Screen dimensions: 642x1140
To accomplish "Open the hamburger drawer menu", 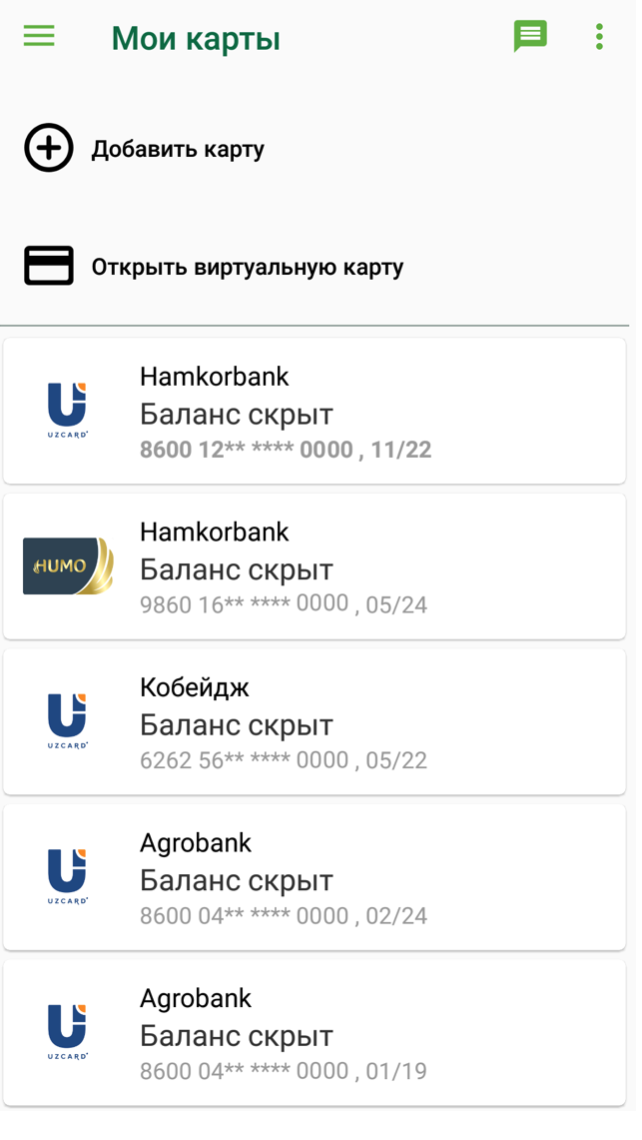I will [39, 37].
